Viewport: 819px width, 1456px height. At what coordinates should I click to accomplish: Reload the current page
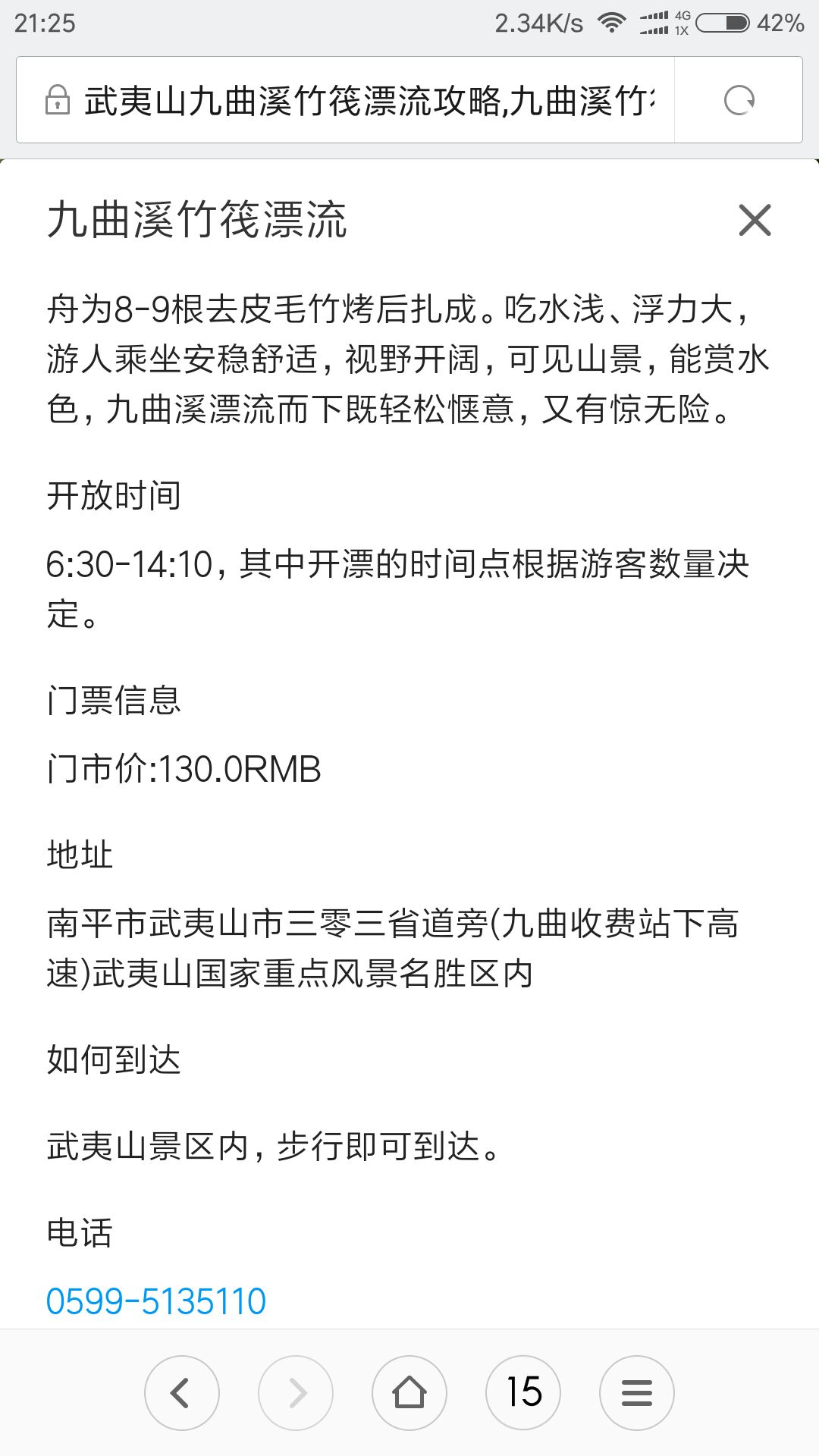tap(739, 100)
